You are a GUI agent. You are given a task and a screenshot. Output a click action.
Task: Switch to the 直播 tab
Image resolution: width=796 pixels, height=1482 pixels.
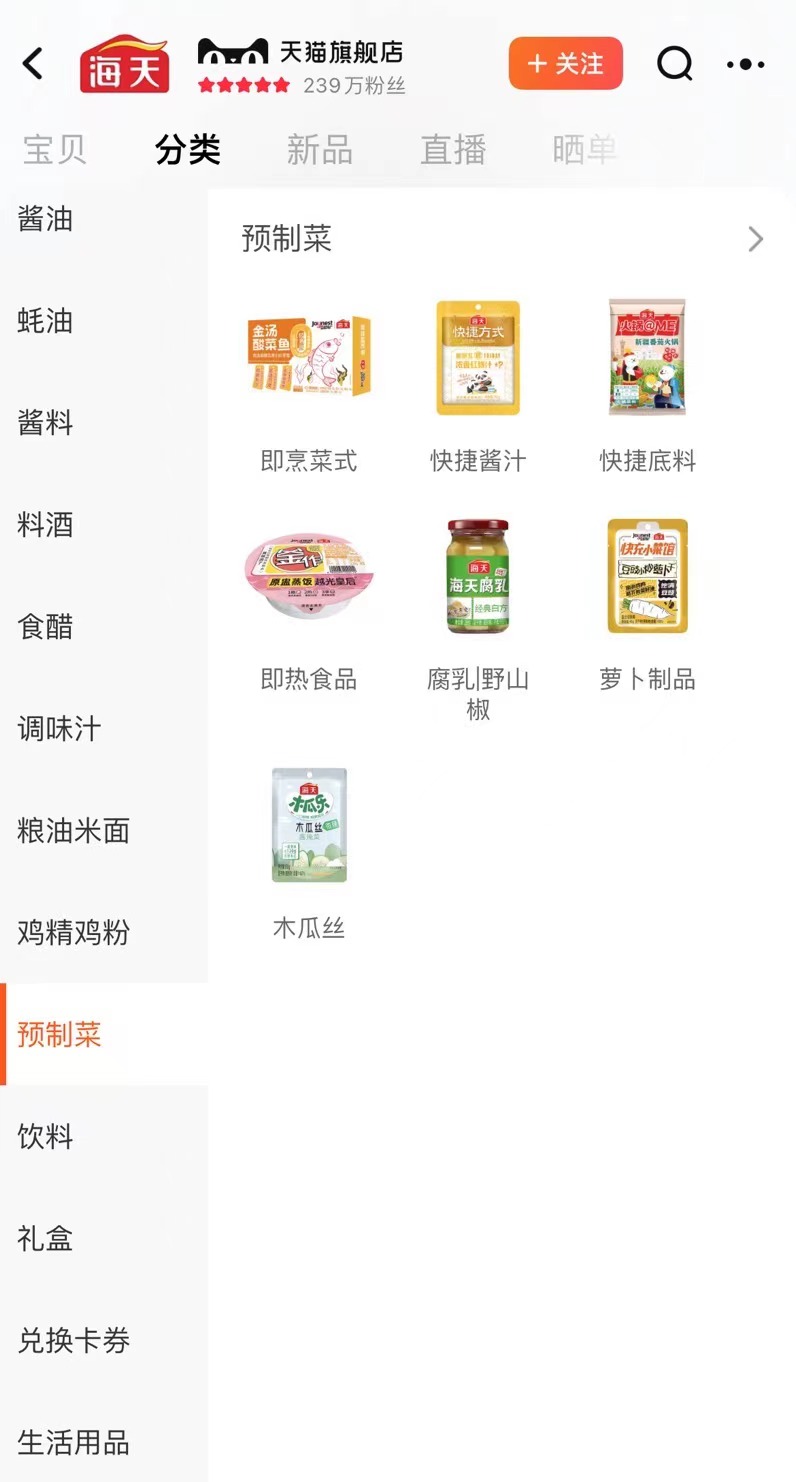point(453,150)
